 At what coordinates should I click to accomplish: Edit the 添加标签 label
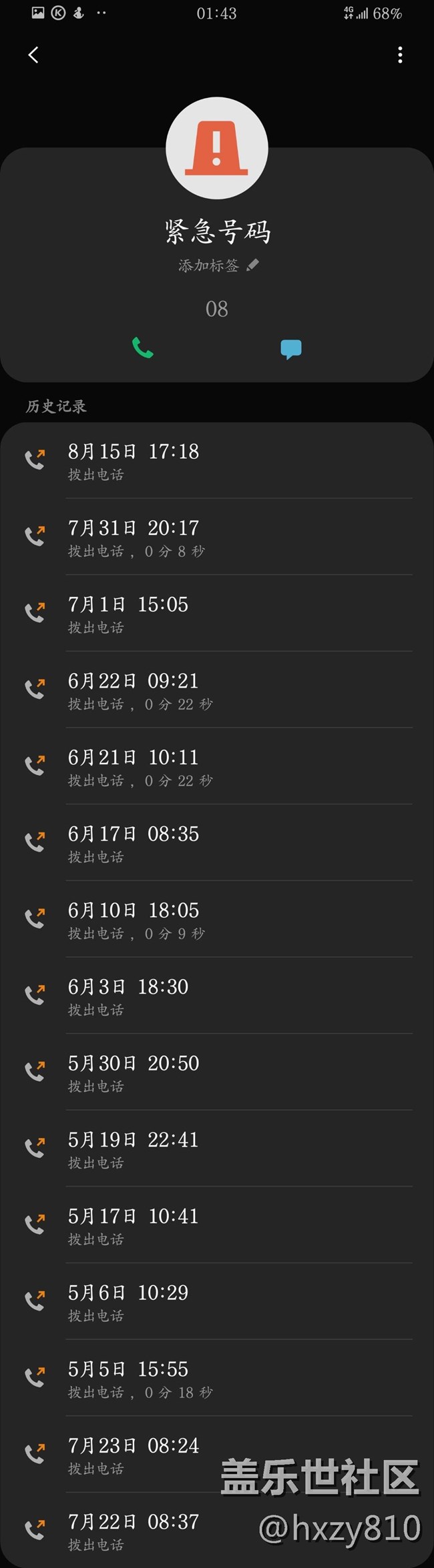point(218,265)
